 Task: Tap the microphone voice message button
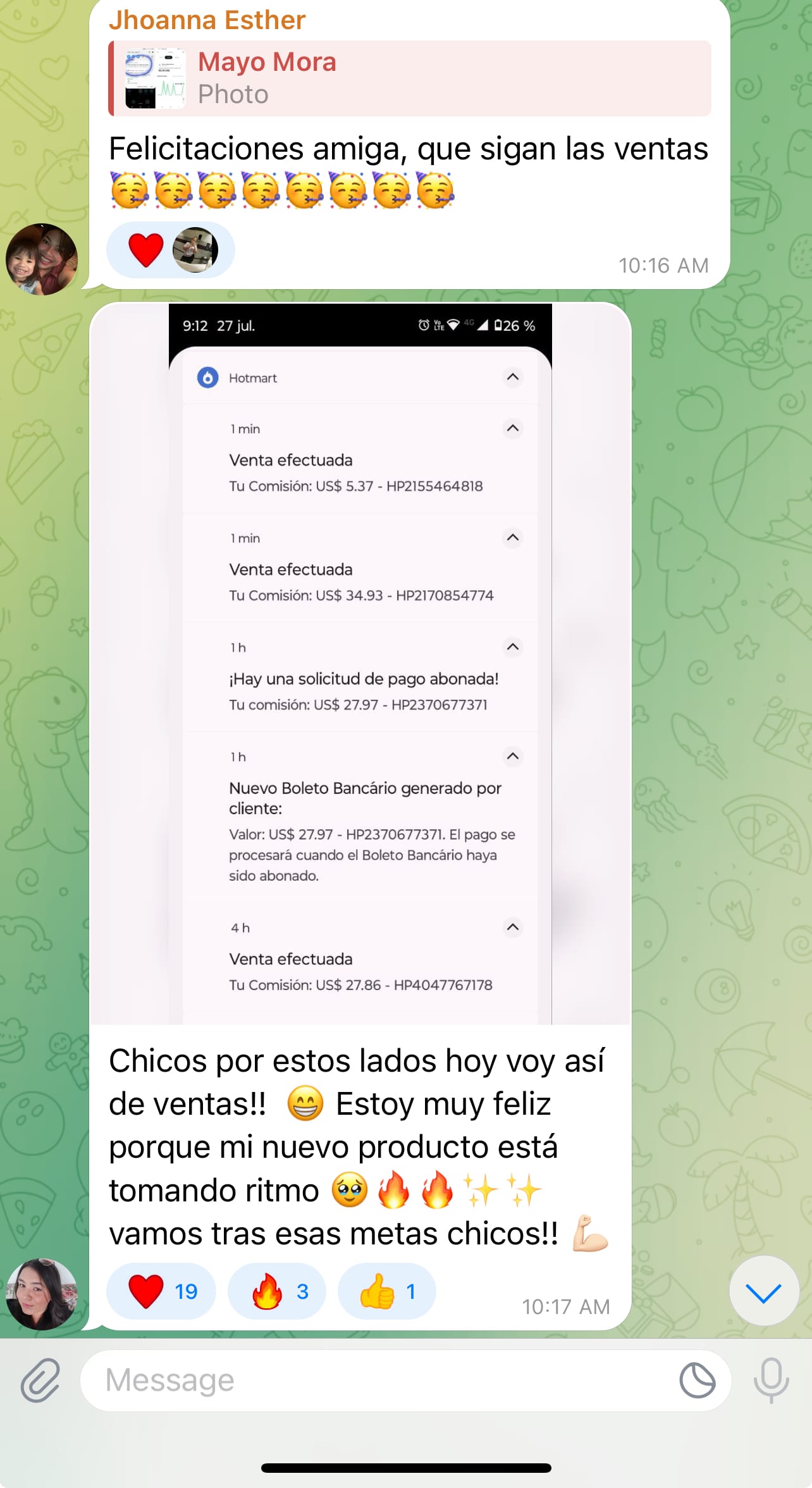click(771, 1380)
